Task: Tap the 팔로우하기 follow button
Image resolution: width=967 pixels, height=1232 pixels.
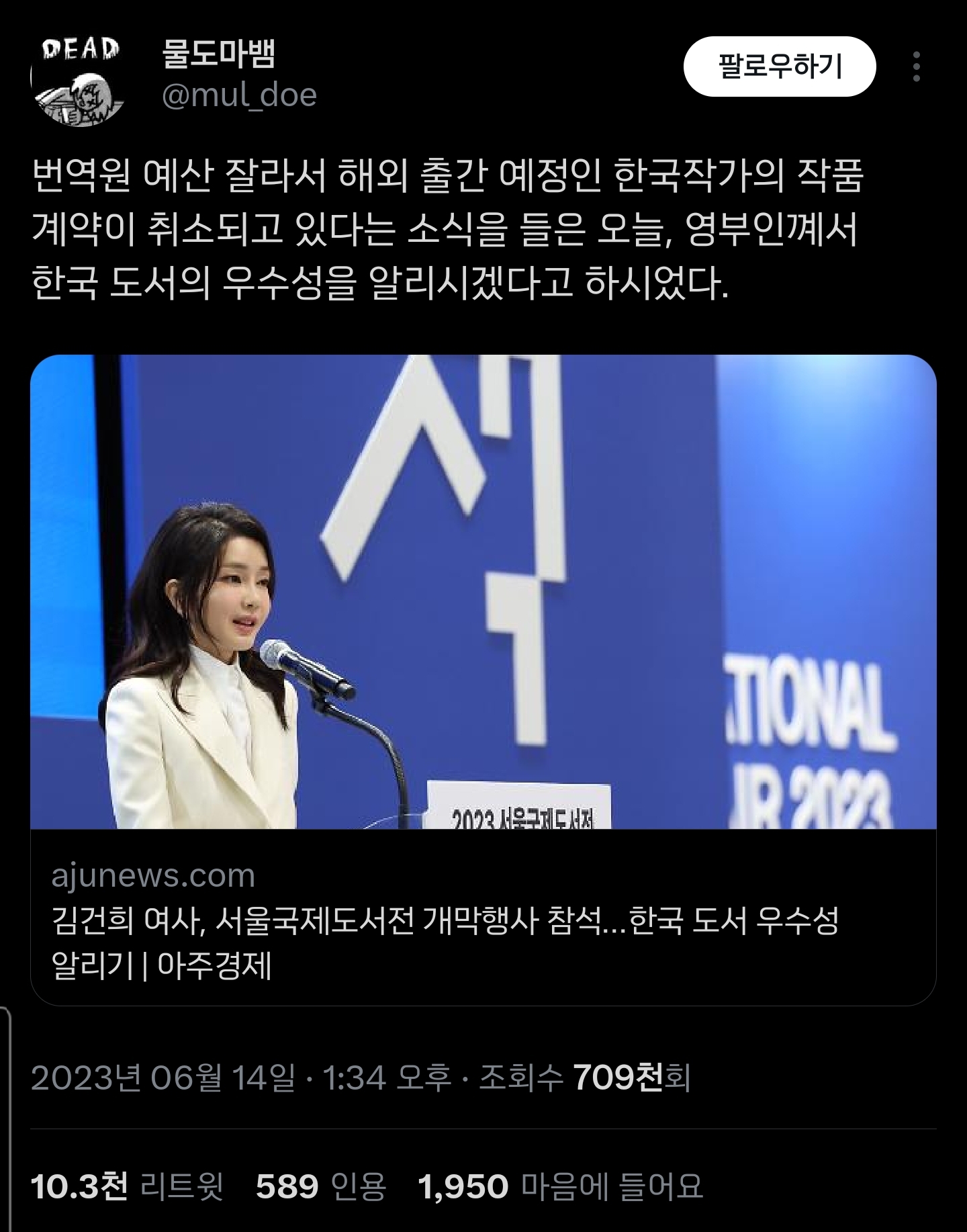Action: click(x=780, y=67)
